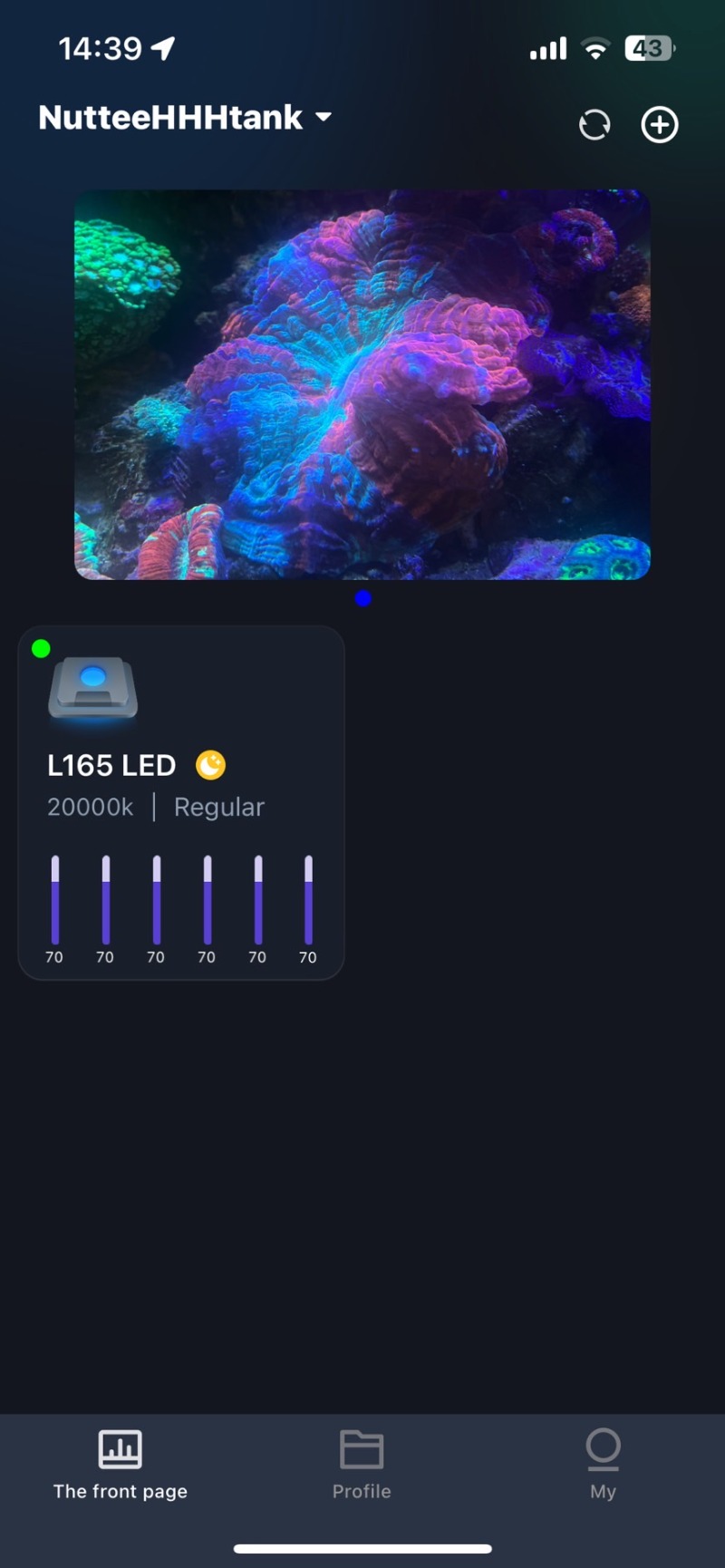Switch to the Profile tab
The height and width of the screenshot is (1568, 725).
click(362, 1465)
